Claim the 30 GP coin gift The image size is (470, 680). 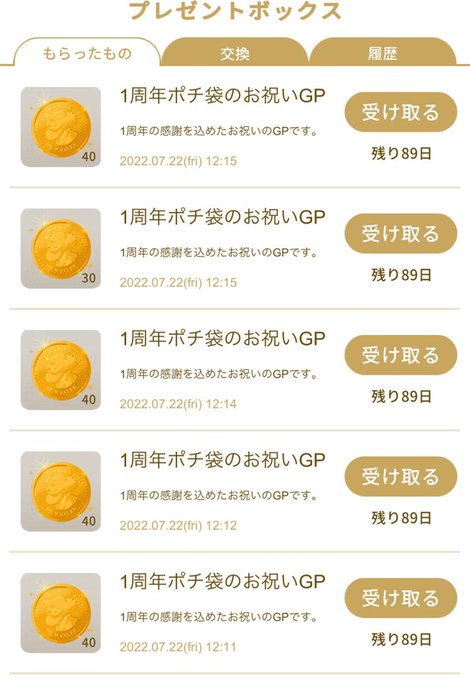(x=401, y=234)
